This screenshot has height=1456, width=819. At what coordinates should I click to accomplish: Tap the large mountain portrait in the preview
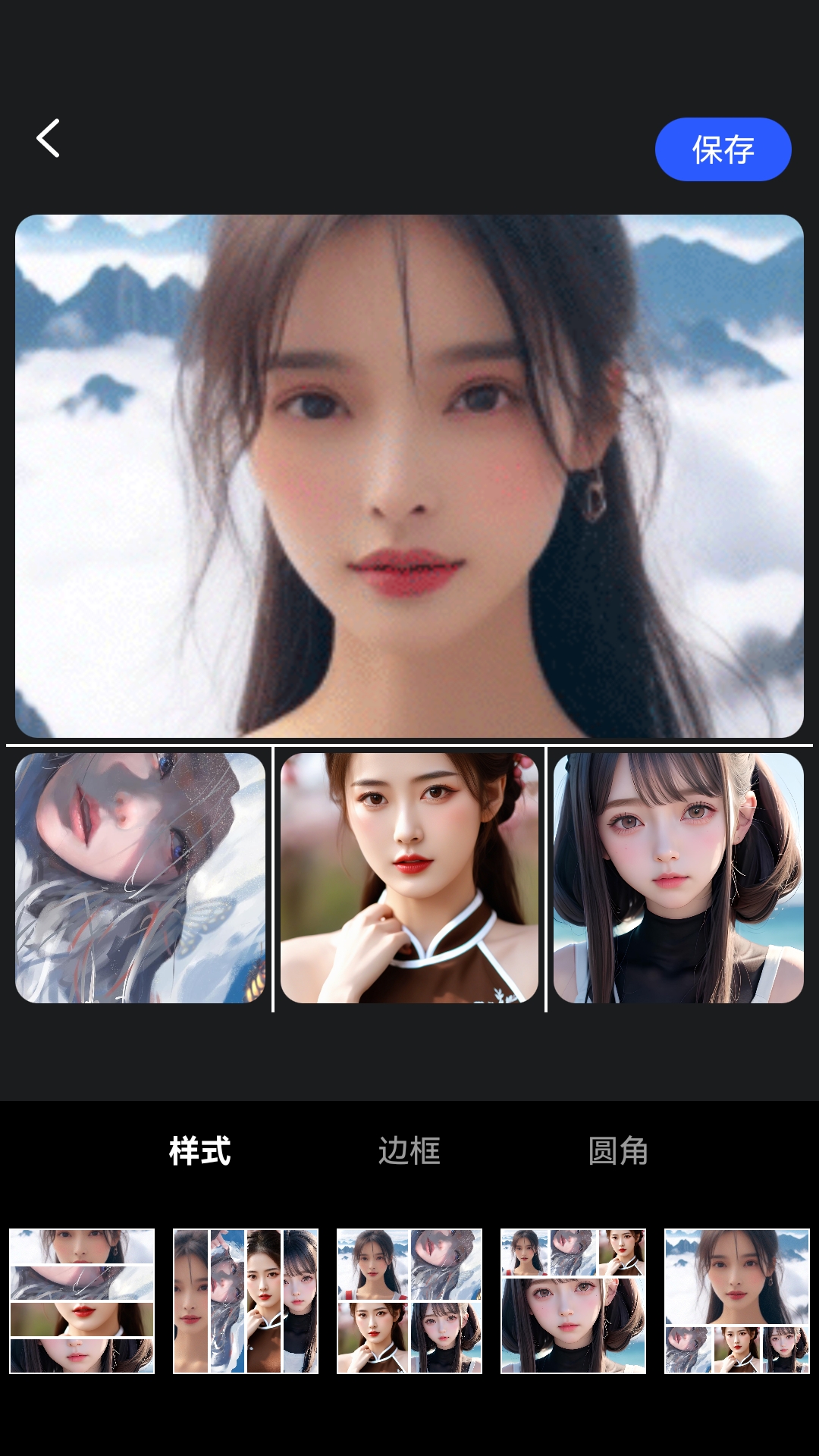[409, 478]
